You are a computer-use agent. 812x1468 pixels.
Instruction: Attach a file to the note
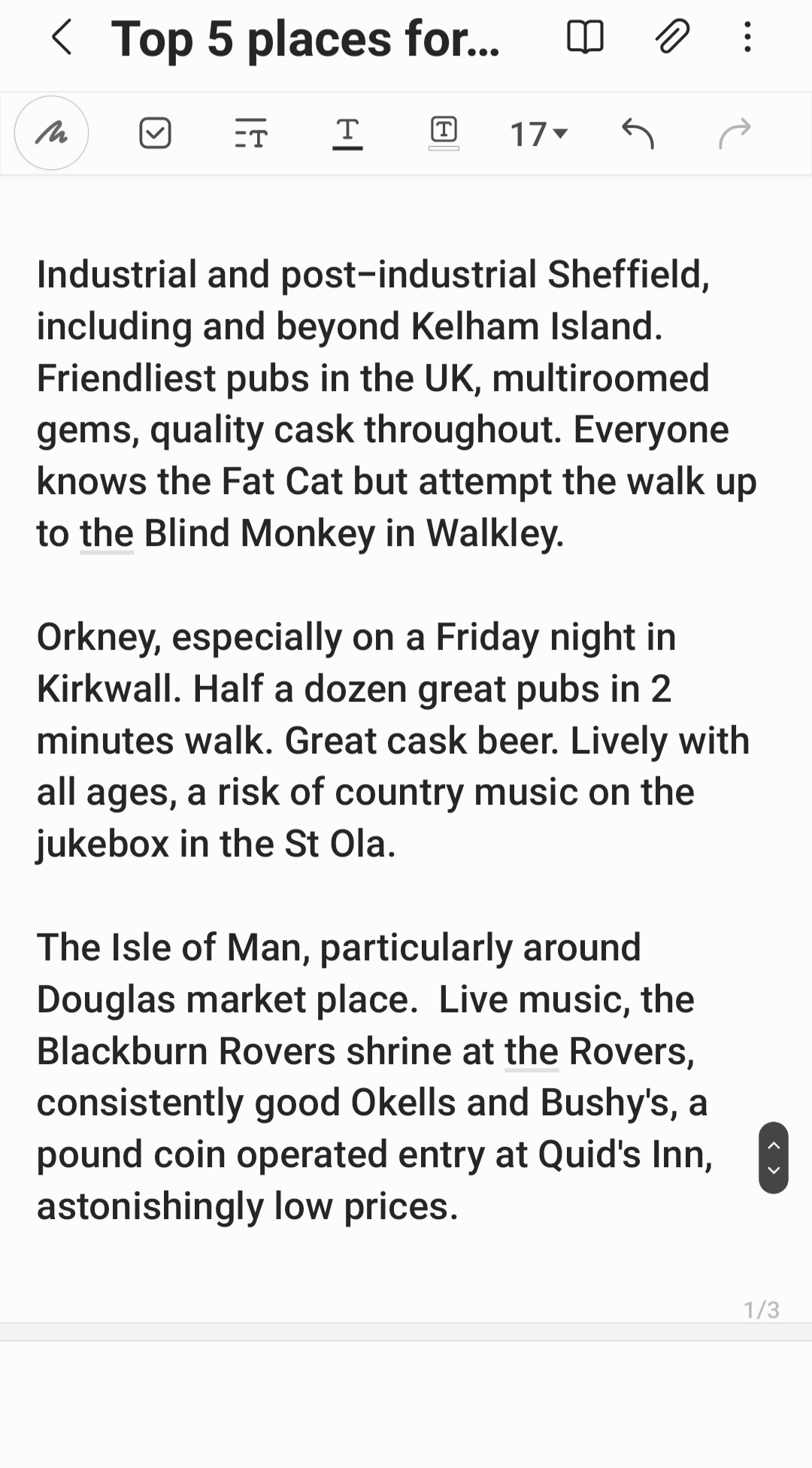[671, 37]
